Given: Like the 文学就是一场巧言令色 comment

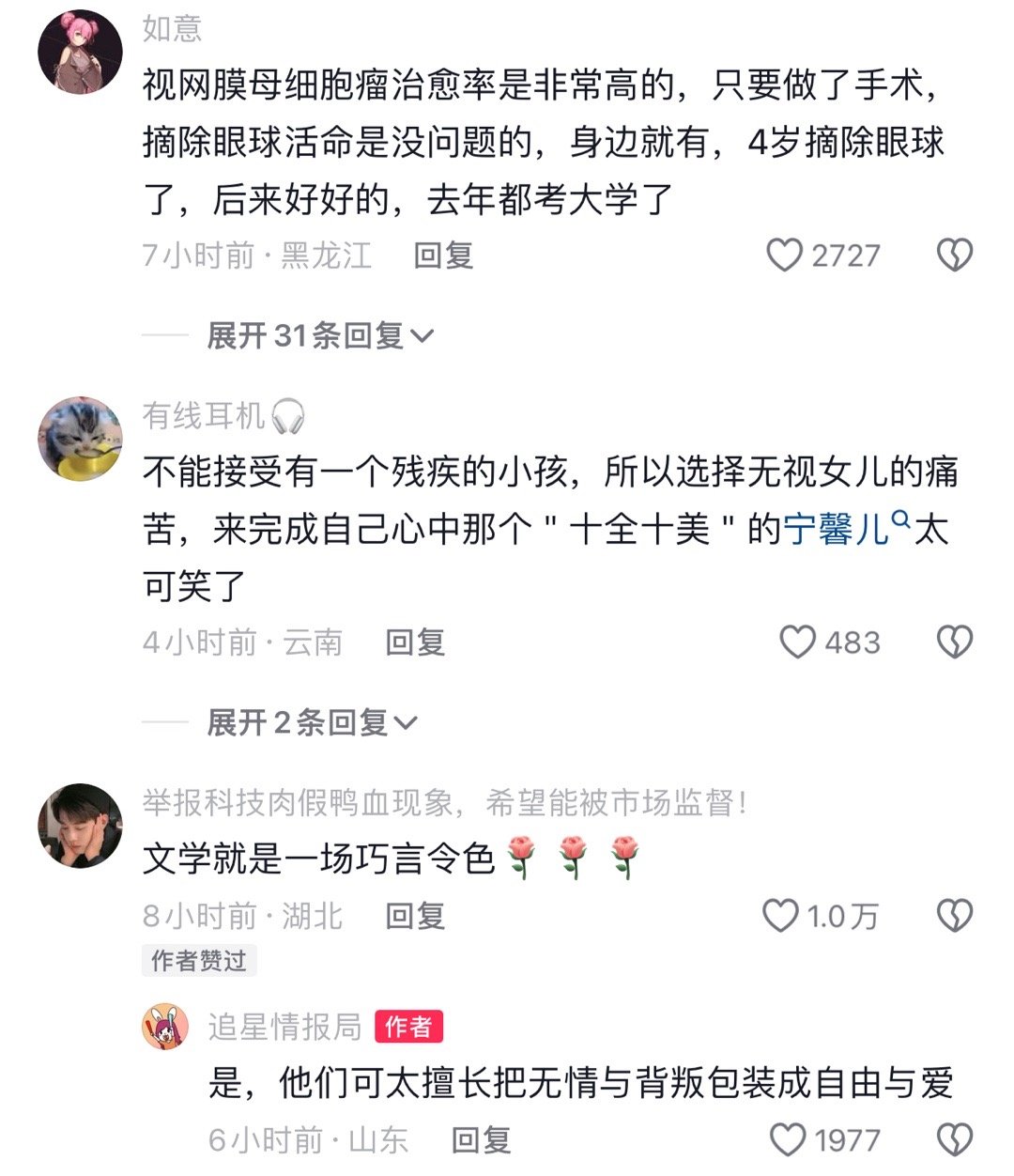Looking at the screenshot, I should coord(780,916).
